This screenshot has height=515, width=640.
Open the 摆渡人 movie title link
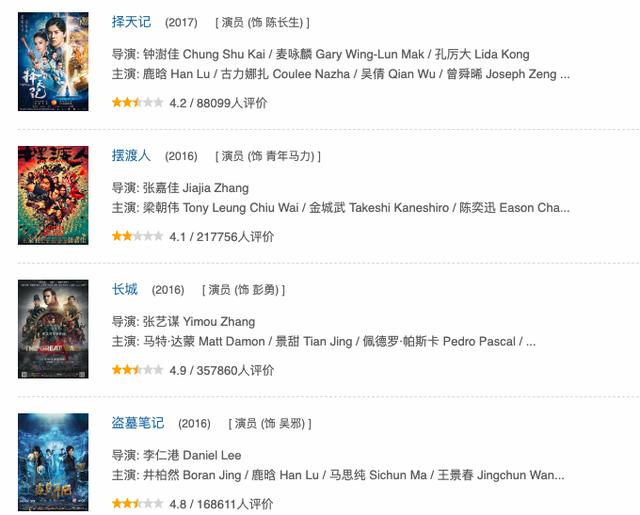tap(131, 155)
